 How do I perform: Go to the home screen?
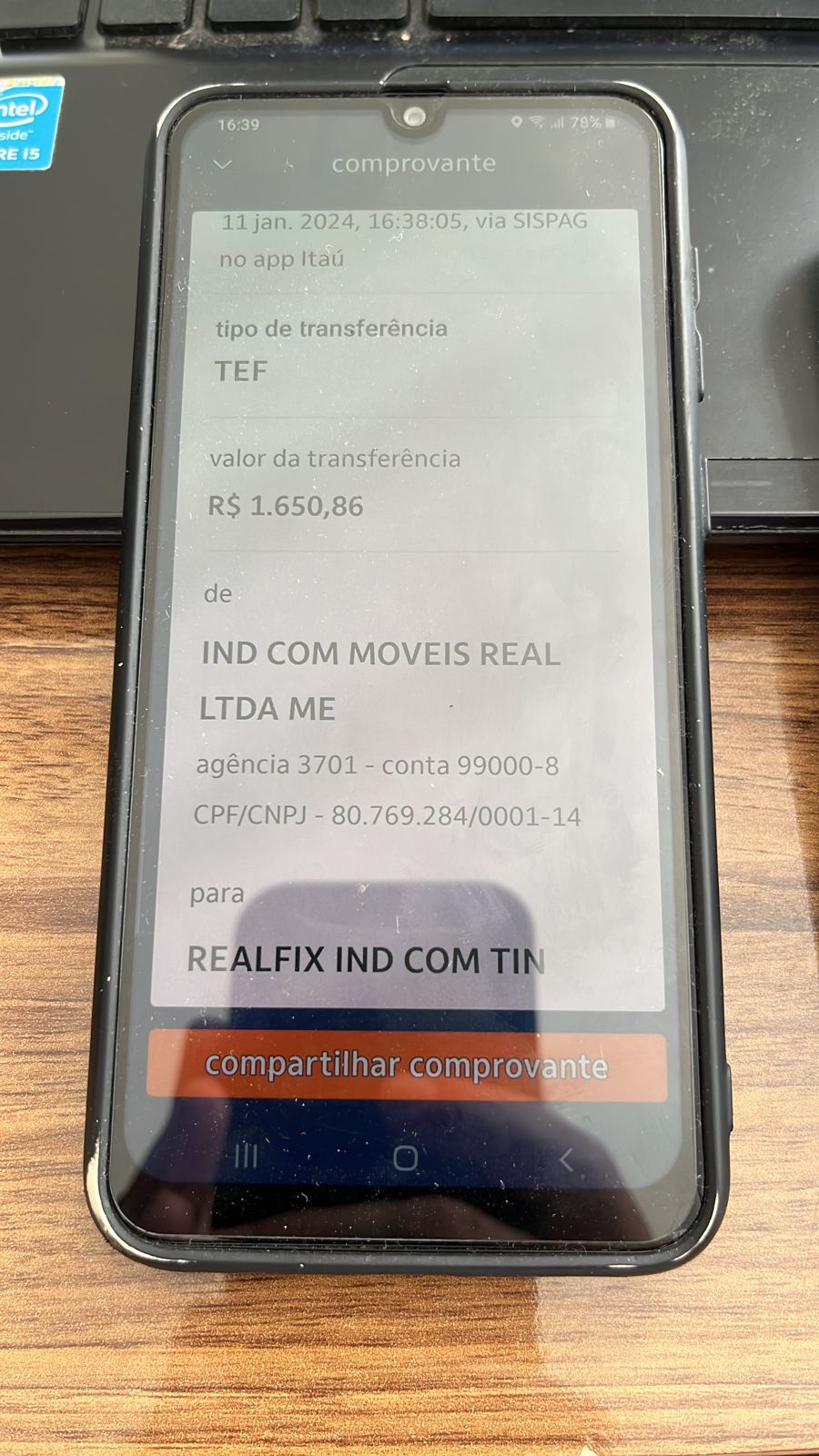click(x=406, y=1158)
